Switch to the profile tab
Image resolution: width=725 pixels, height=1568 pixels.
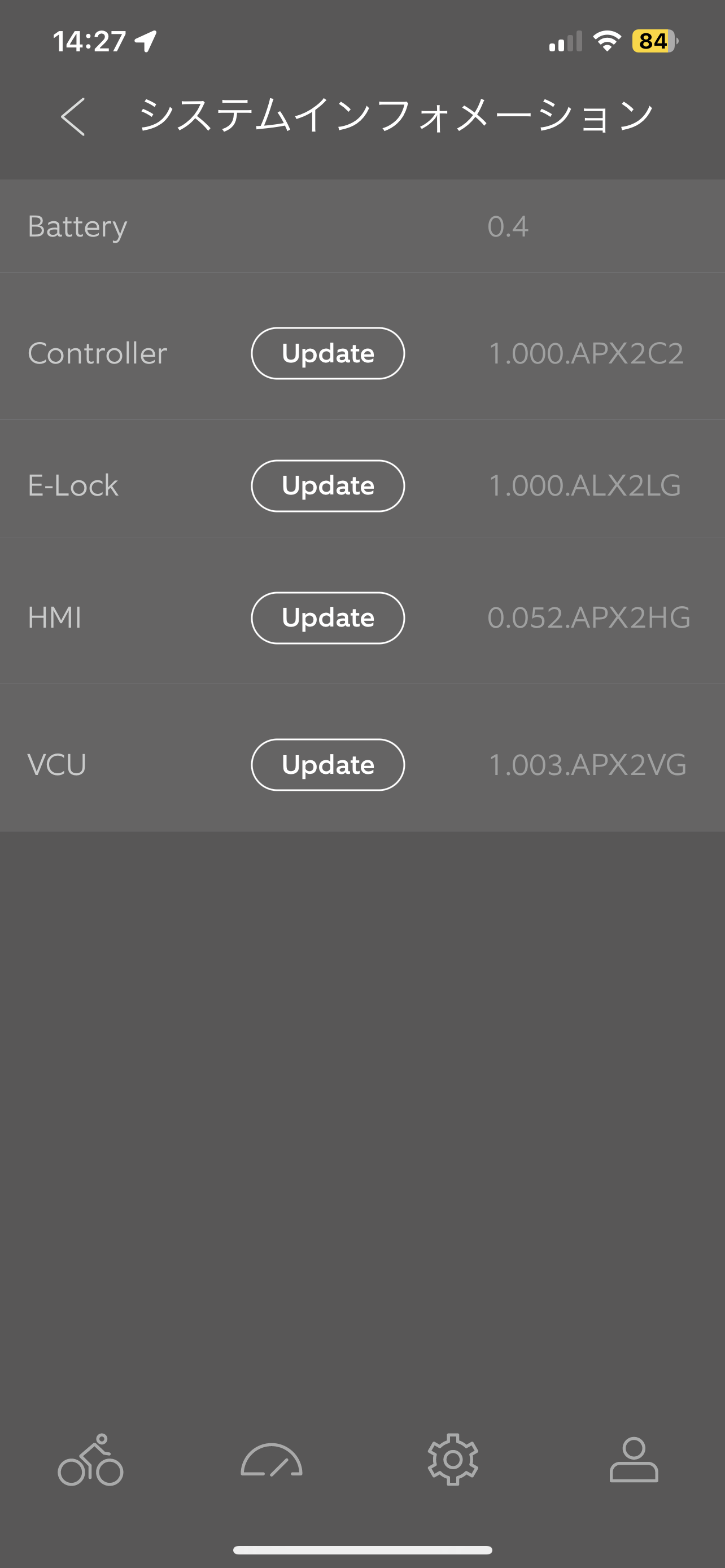coord(634,1460)
